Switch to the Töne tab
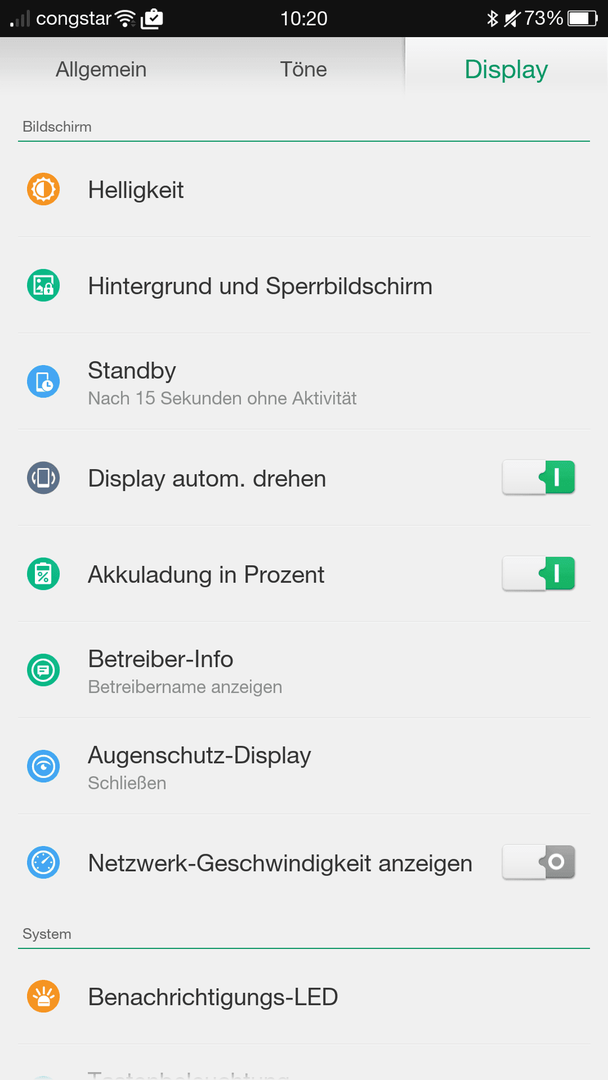 tap(304, 70)
